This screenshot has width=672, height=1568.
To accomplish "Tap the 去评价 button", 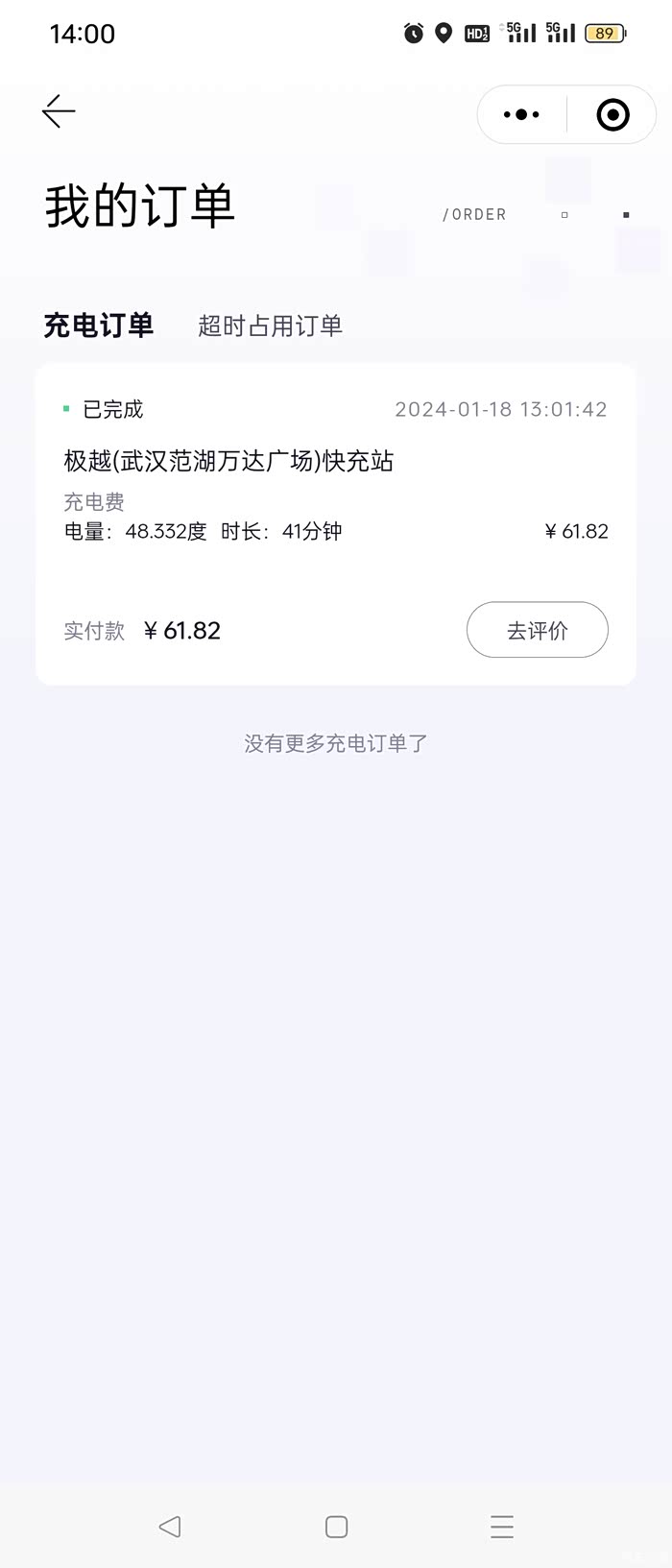I will click(537, 630).
